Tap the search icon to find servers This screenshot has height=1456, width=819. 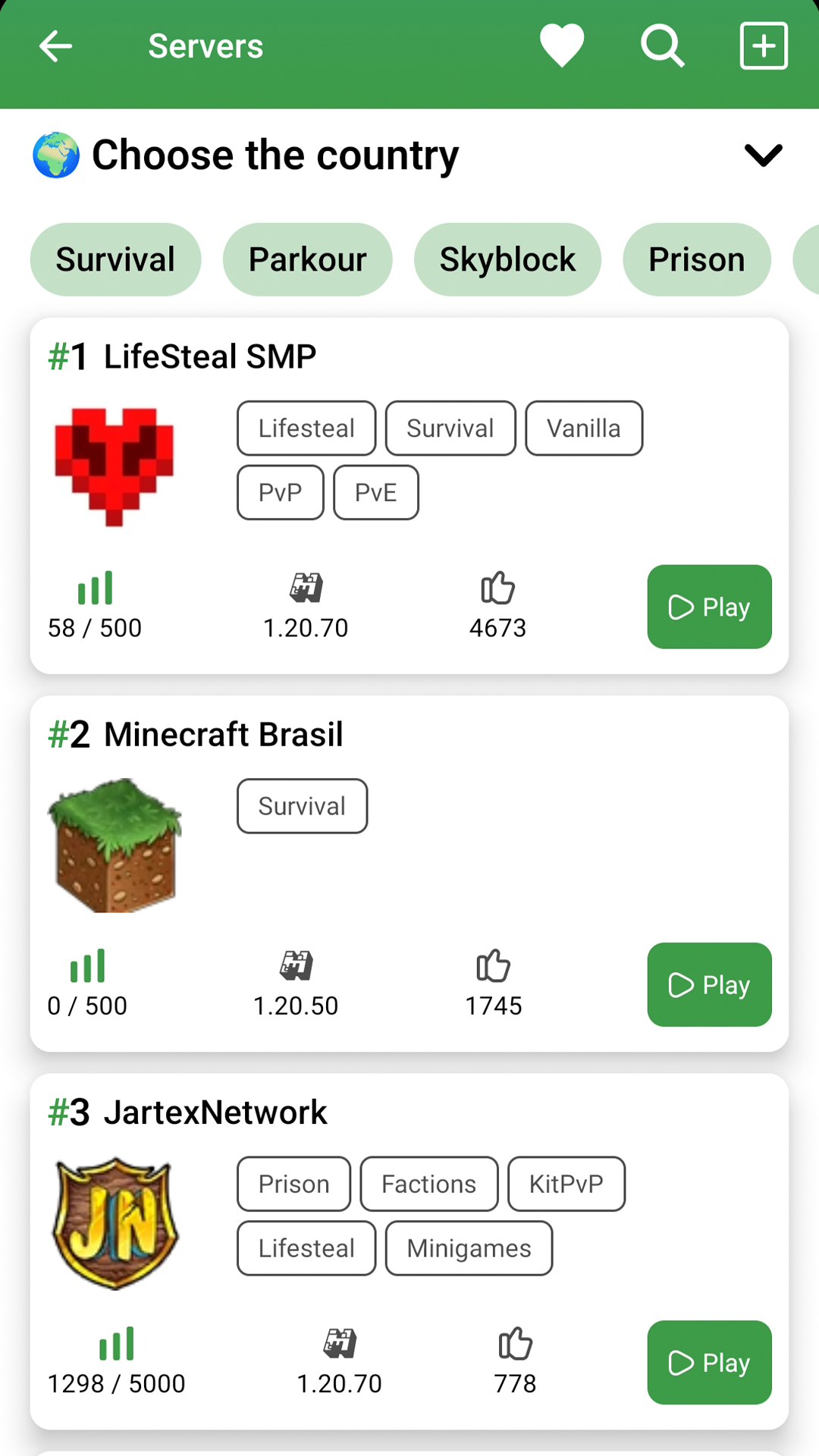click(x=662, y=45)
